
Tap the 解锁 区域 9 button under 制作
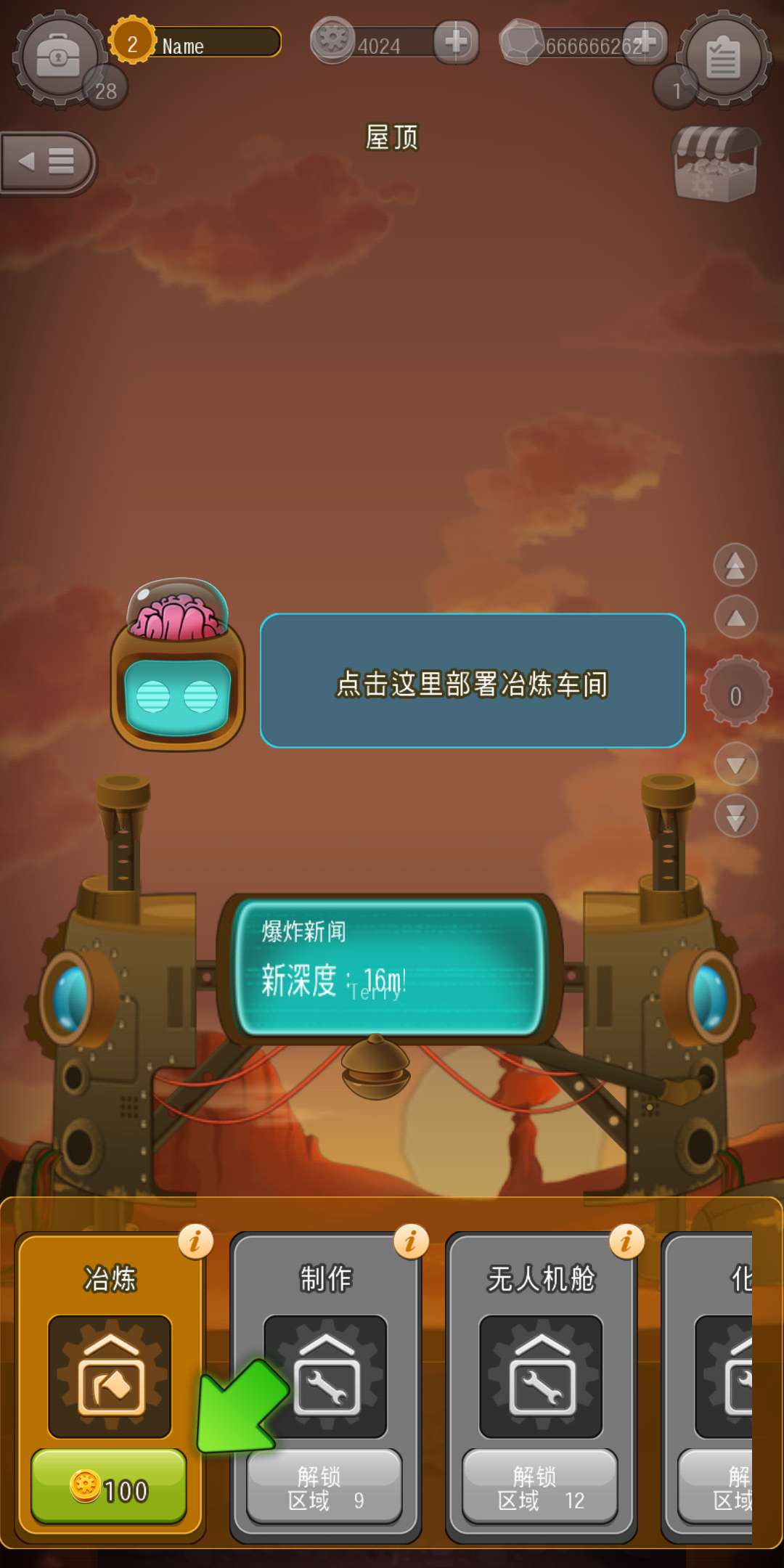click(324, 1485)
